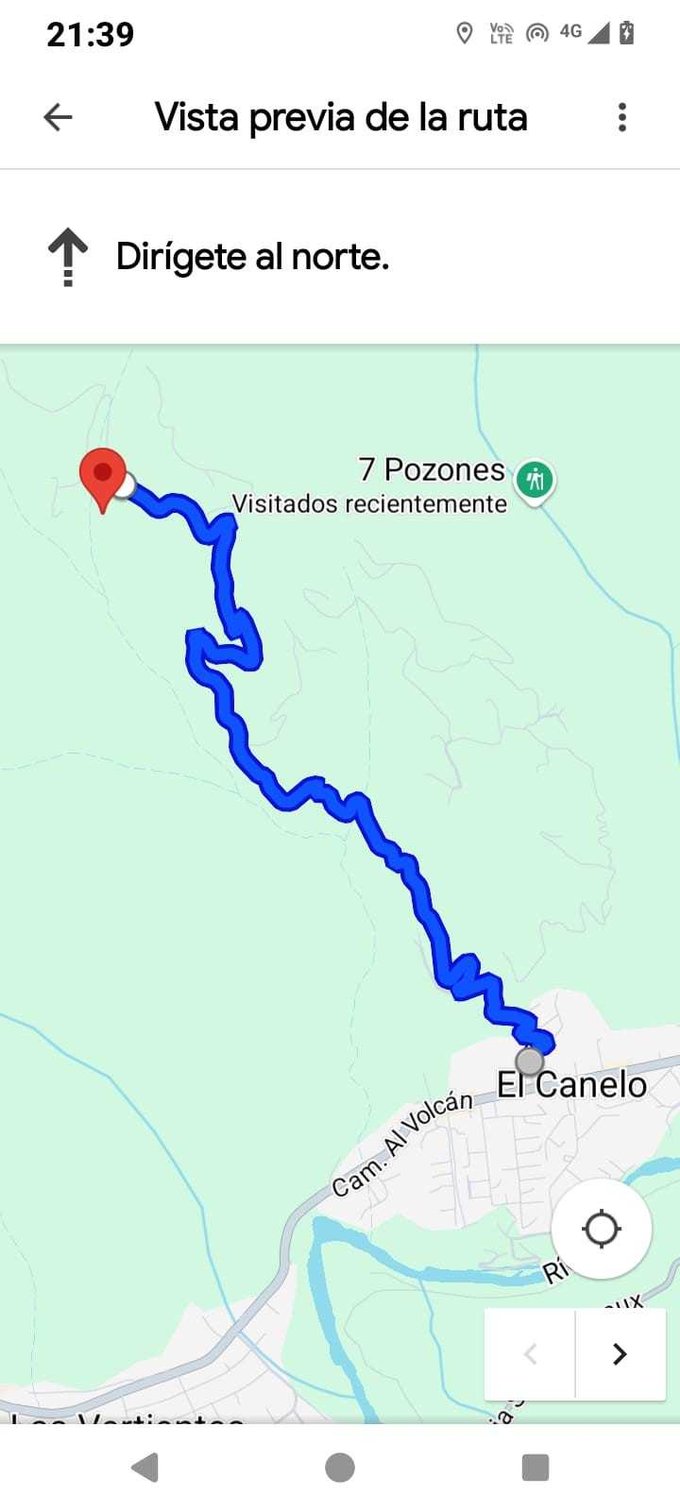Center map on my location
This screenshot has height=1511, width=680.
(x=601, y=1228)
